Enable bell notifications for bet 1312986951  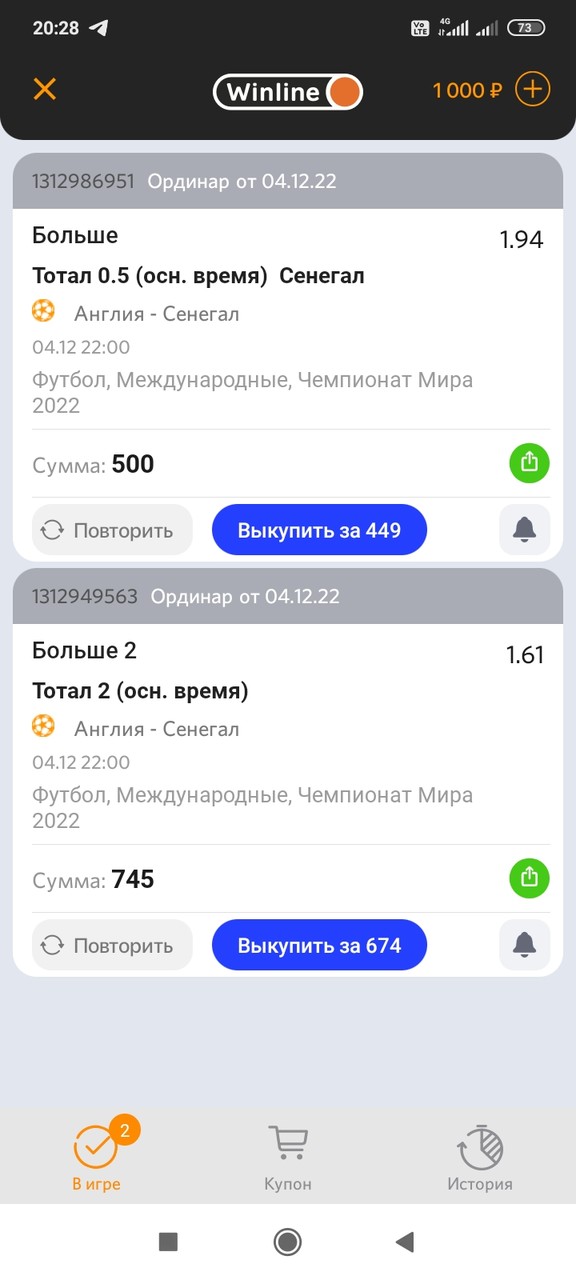(x=524, y=530)
